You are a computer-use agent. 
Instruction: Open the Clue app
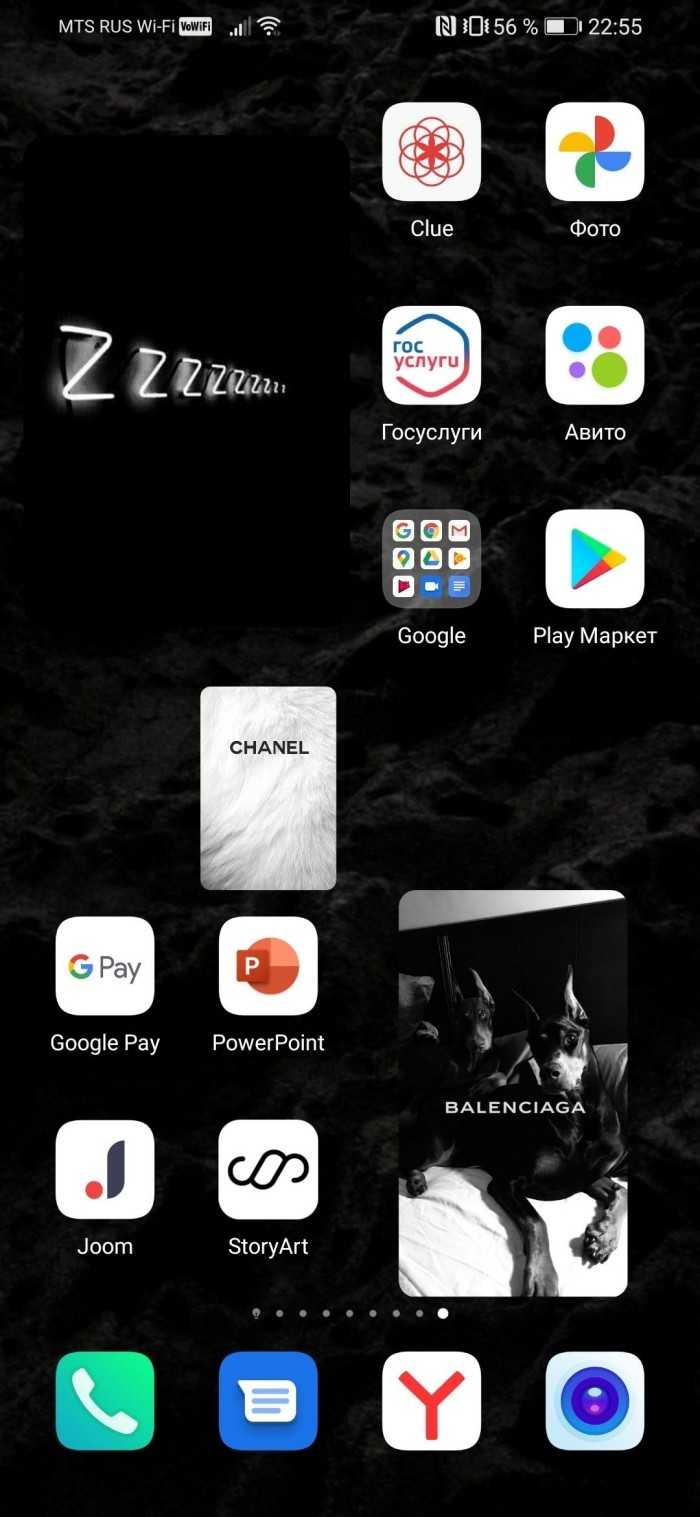(x=431, y=152)
